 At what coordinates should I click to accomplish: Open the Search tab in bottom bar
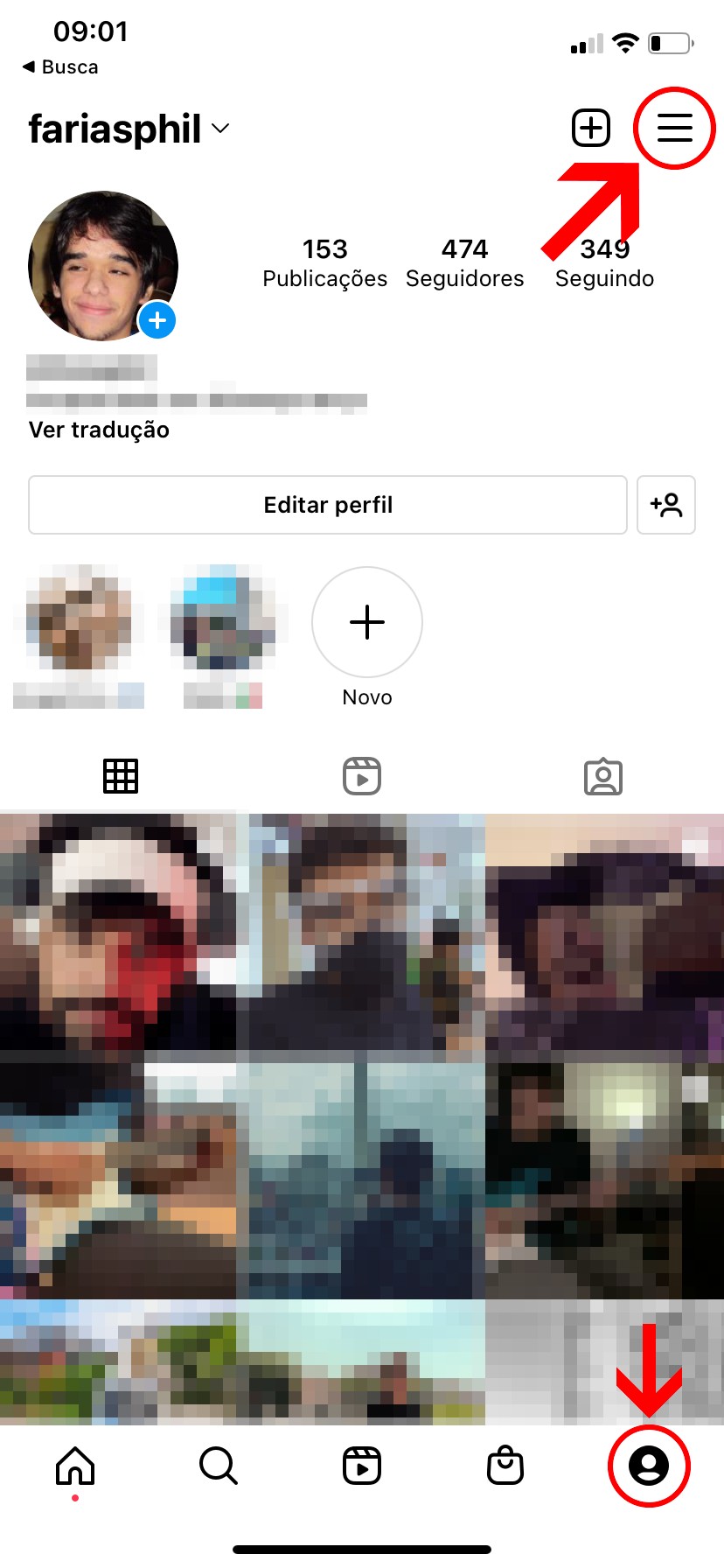pyautogui.click(x=219, y=1466)
